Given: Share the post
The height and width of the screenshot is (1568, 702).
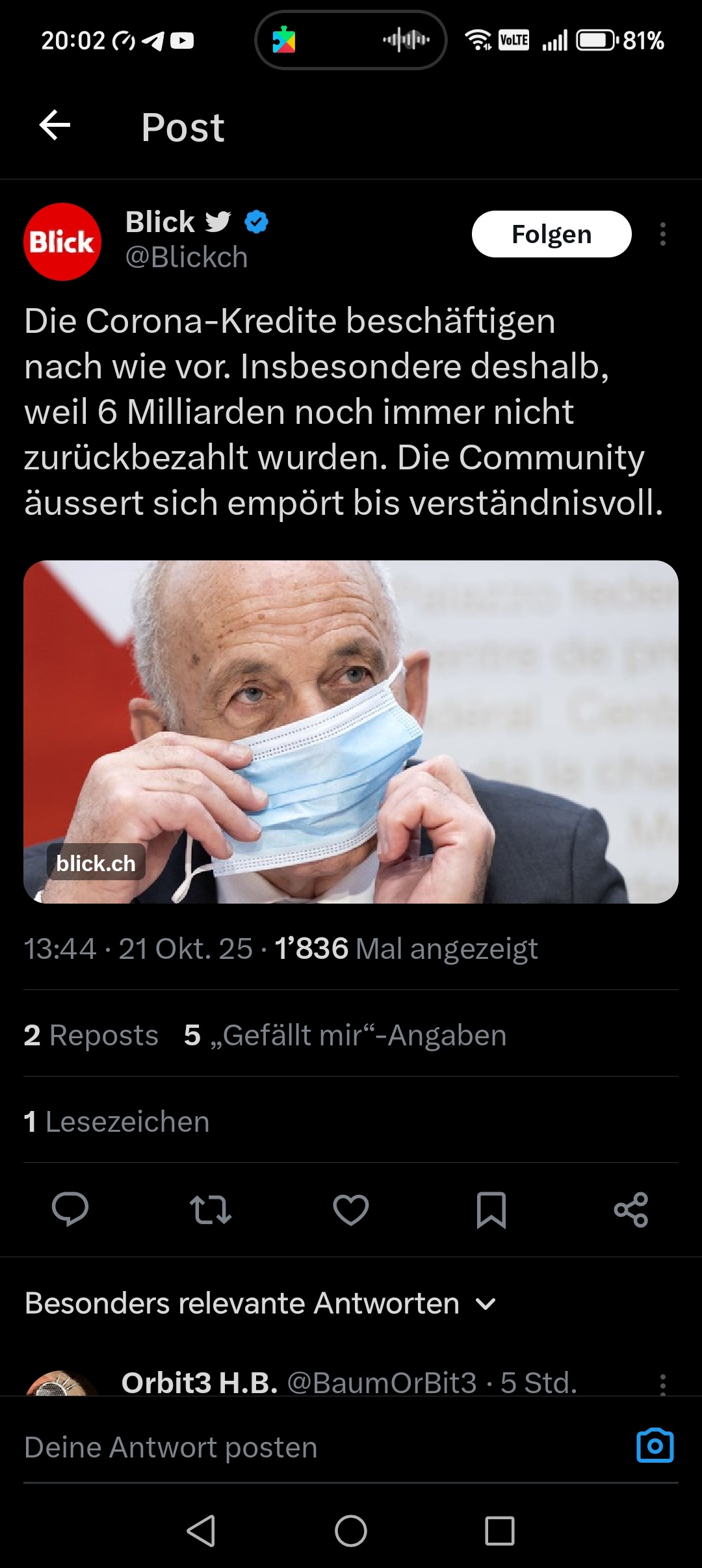Looking at the screenshot, I should [631, 1209].
